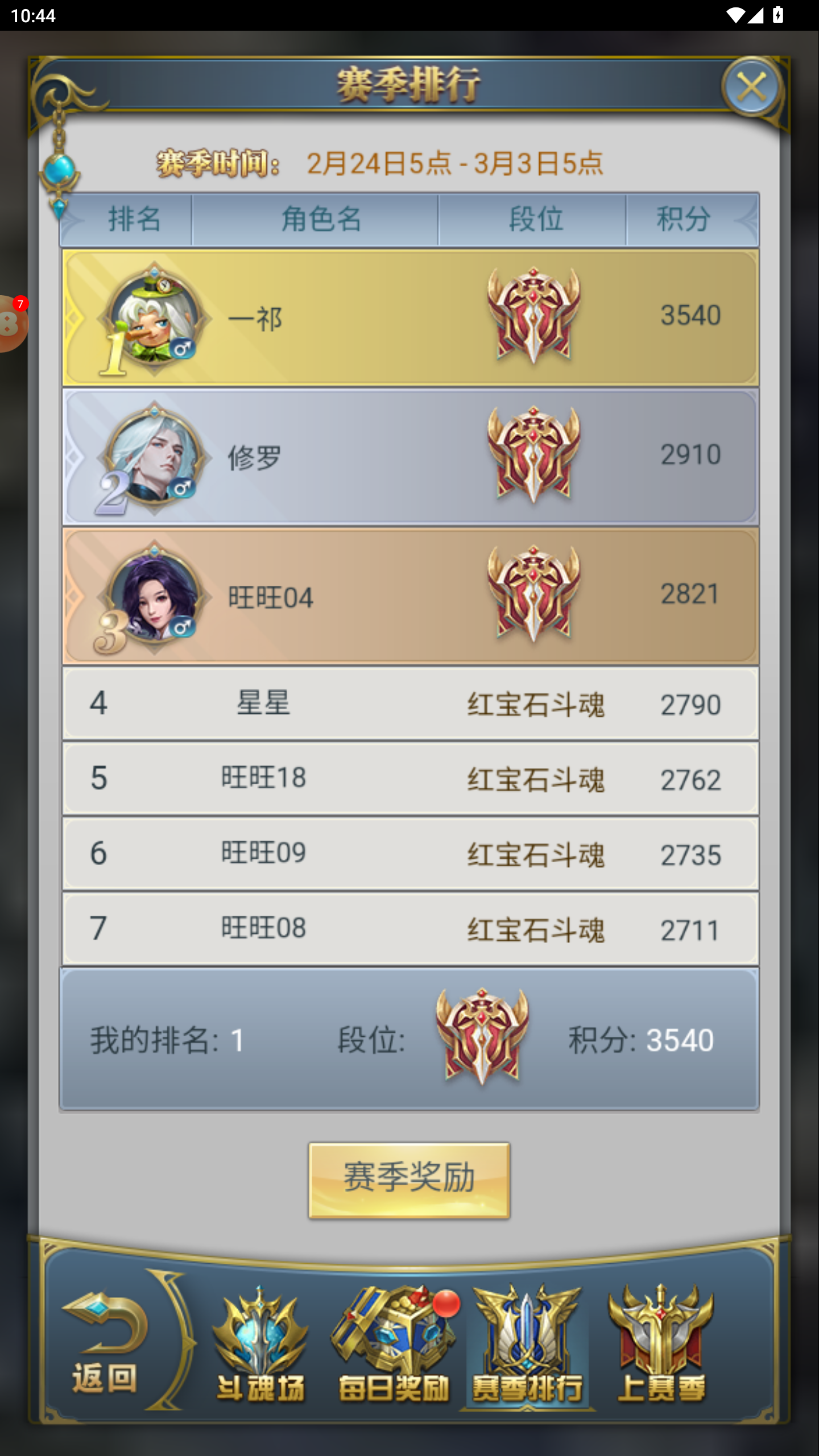Open rank 4 player 星星's row
Image resolution: width=819 pixels, height=1456 pixels.
click(x=410, y=704)
